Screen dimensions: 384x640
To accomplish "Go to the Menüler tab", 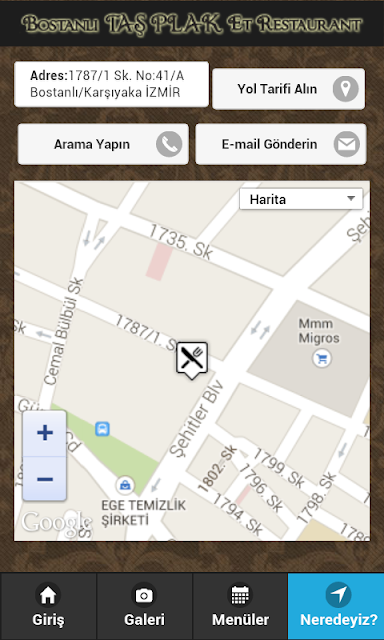I will point(240,606).
